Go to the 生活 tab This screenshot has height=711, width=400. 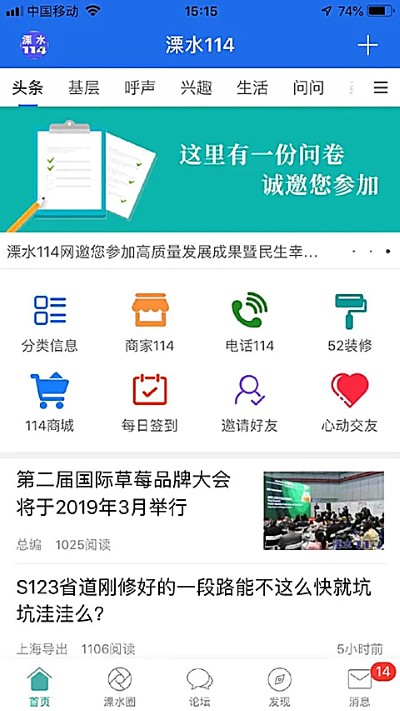[252, 88]
